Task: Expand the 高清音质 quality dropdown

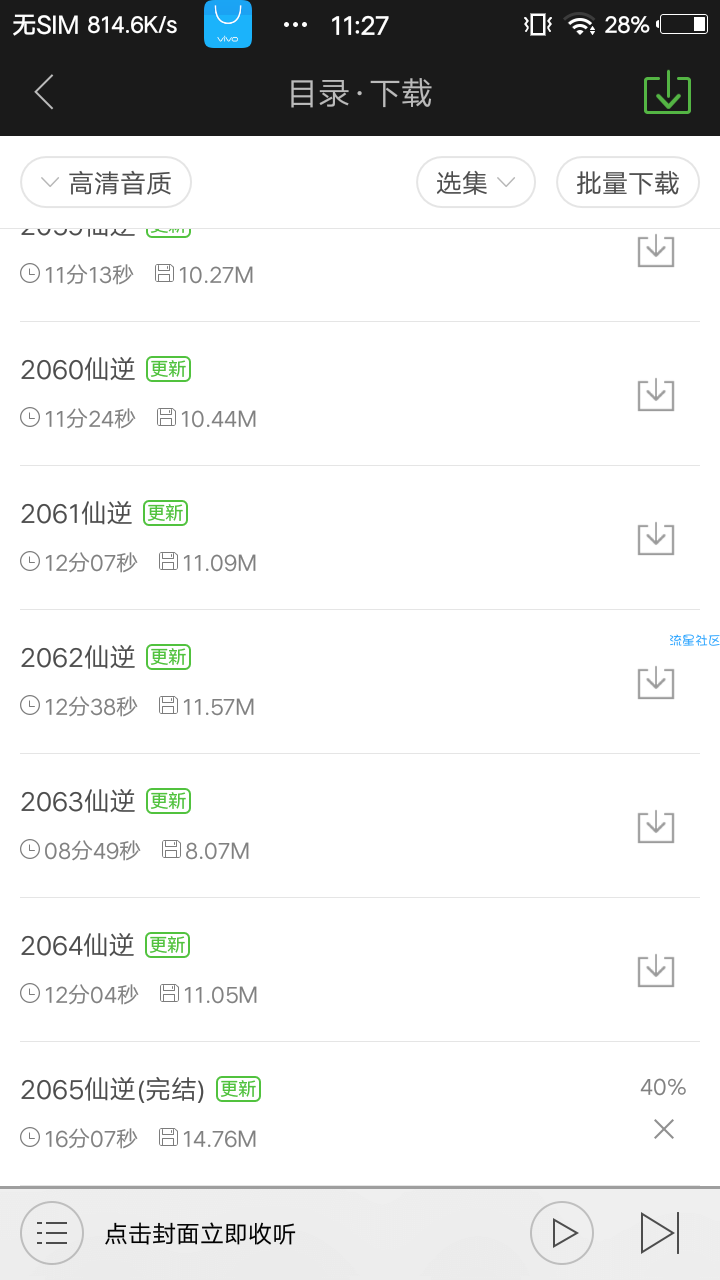Action: 106,183
